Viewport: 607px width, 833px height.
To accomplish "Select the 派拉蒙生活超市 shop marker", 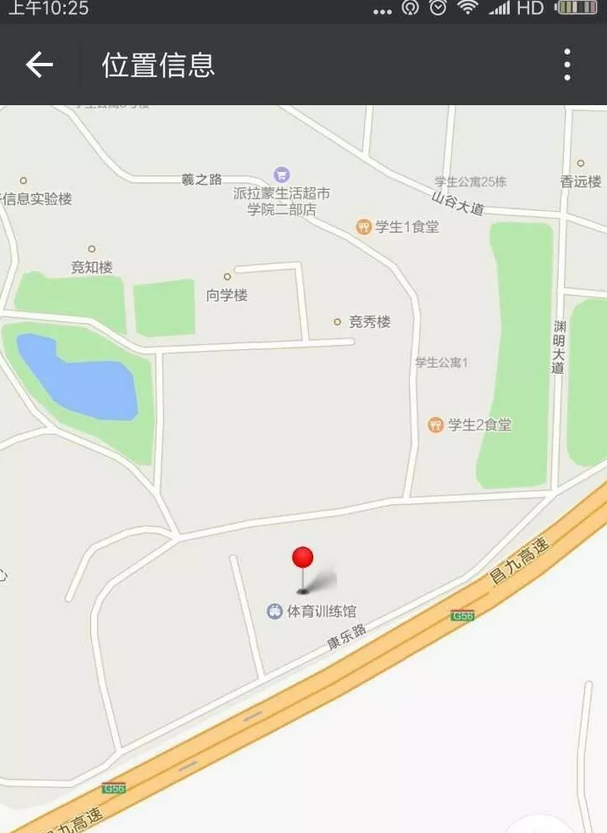I will (282, 175).
